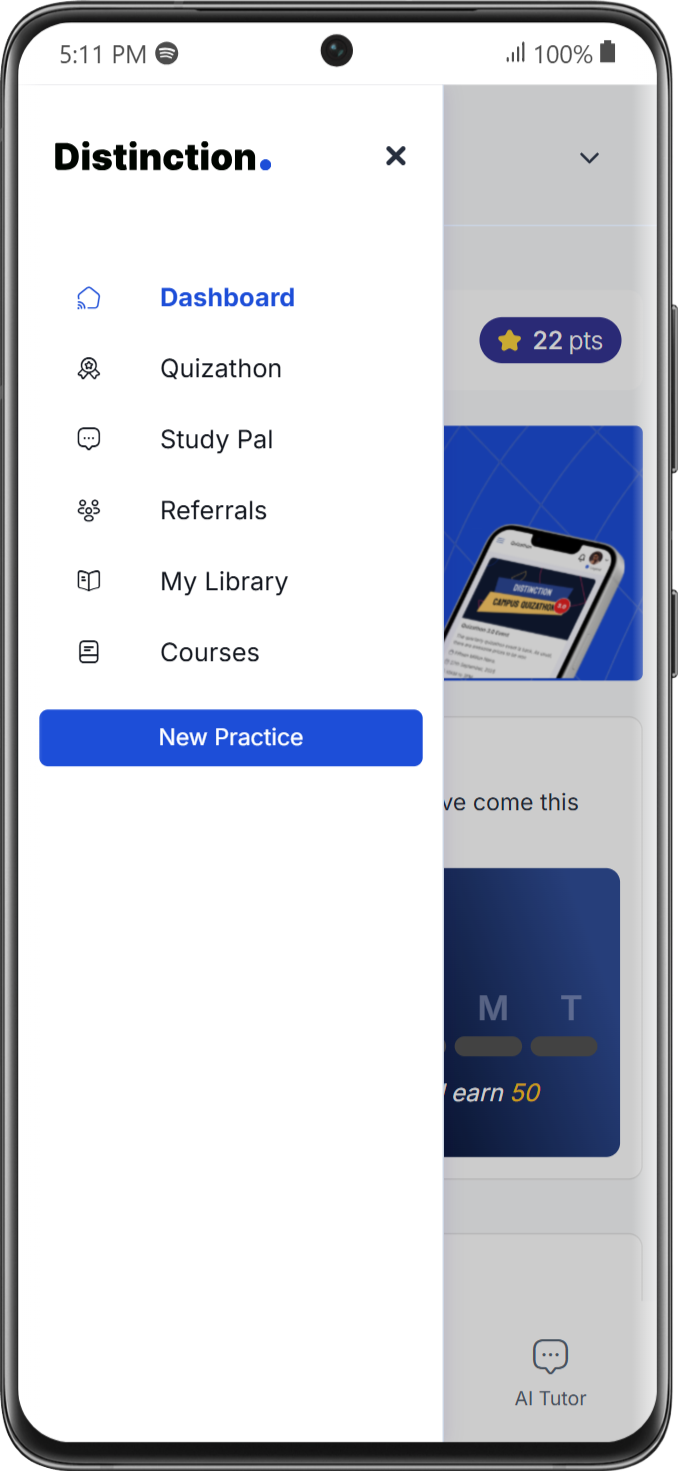678x1471 pixels.
Task: Go to Dashboard
Action: (x=227, y=298)
